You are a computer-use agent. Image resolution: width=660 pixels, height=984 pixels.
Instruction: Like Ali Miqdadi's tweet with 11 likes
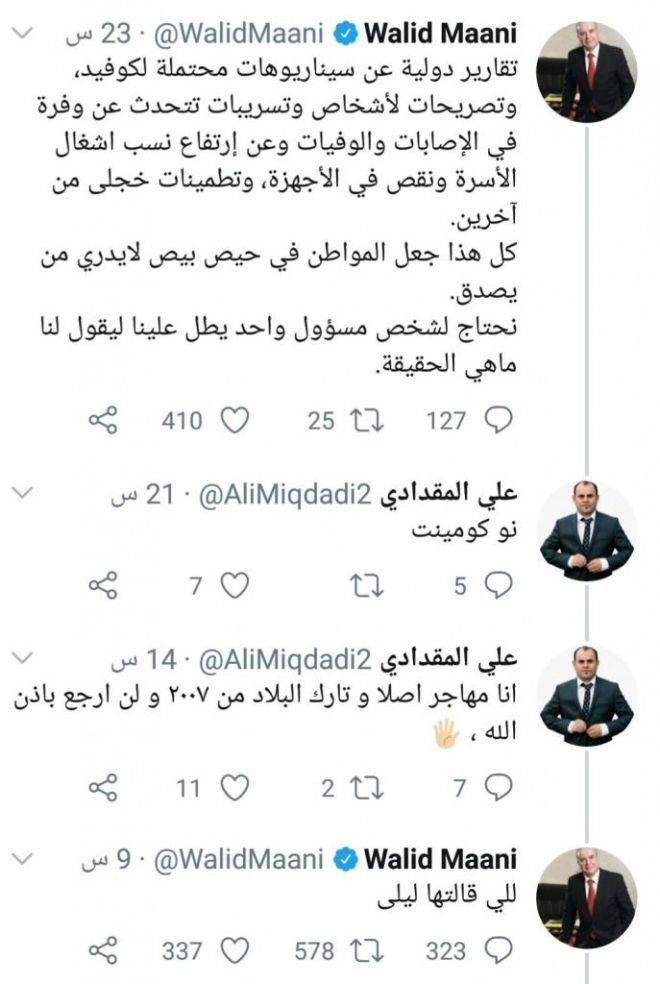233,789
